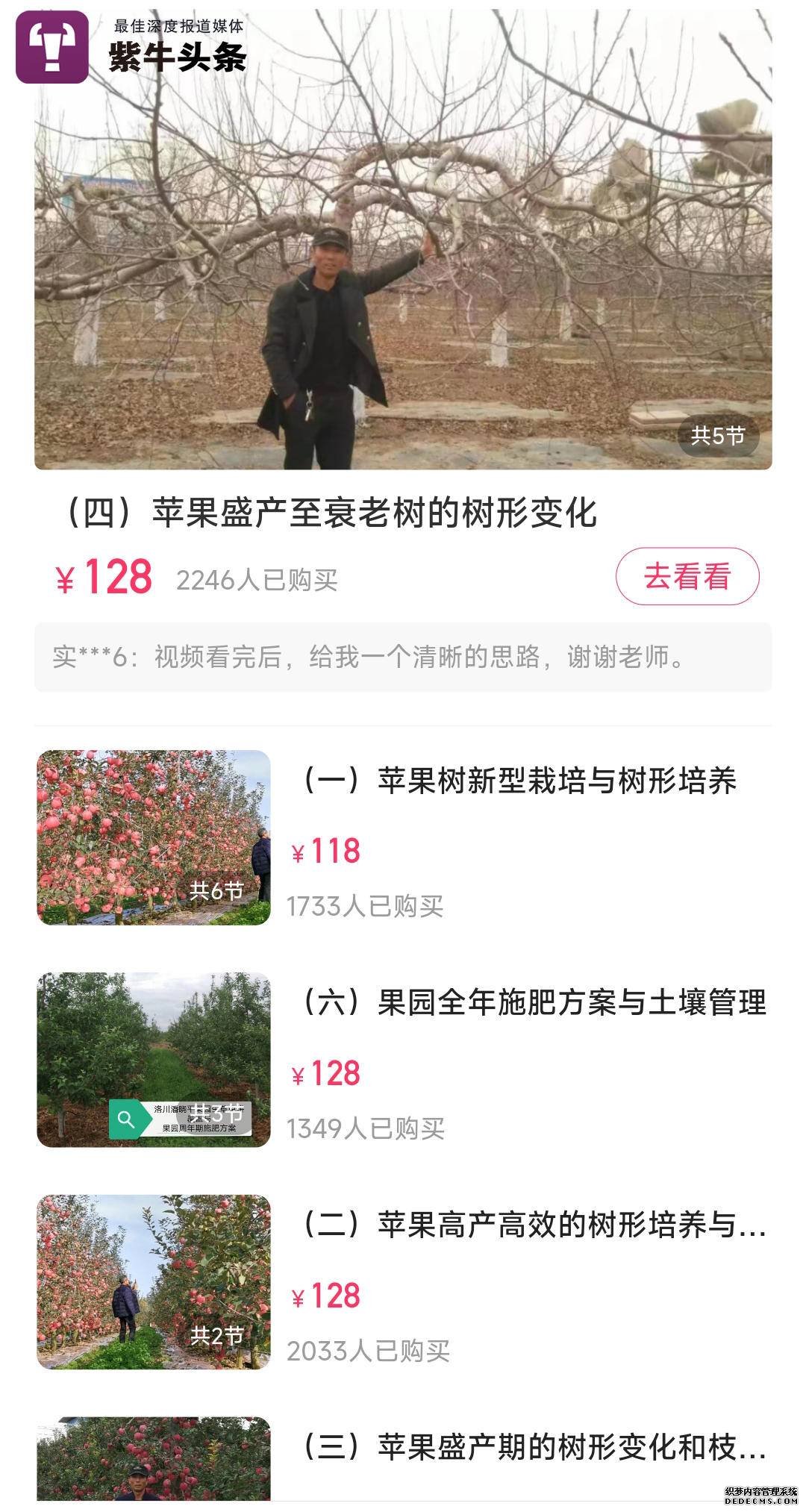The width and height of the screenshot is (806, 1512).
Task: Open course (三) 苹果盛产期的树形变化
Action: coord(534,1446)
